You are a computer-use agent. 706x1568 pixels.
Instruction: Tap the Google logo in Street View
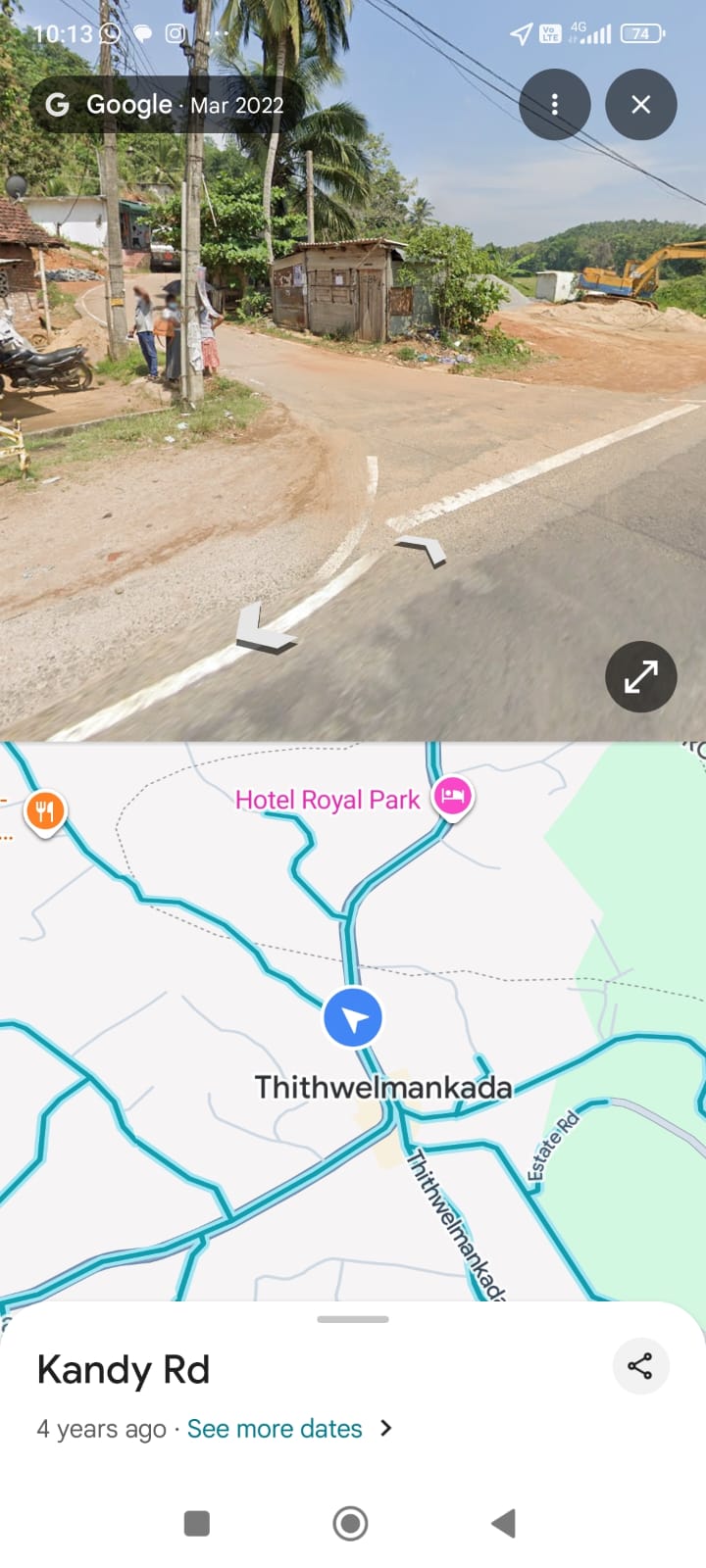[58, 105]
